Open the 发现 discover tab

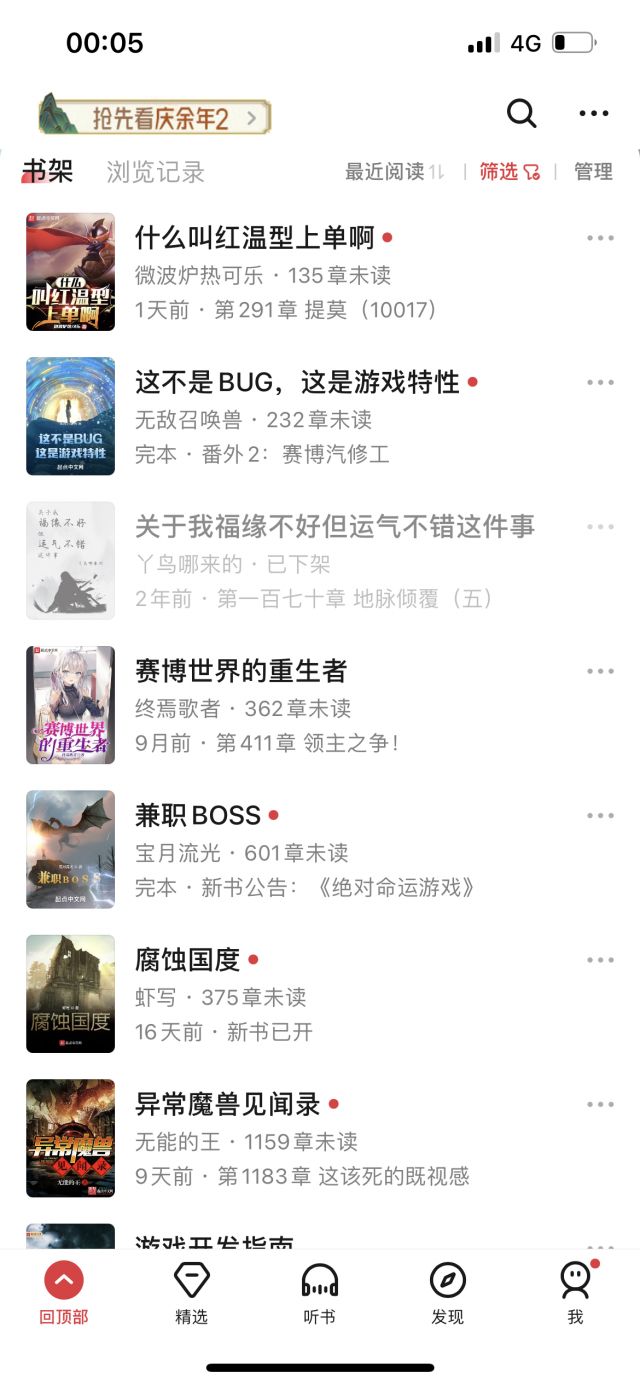click(x=447, y=1293)
